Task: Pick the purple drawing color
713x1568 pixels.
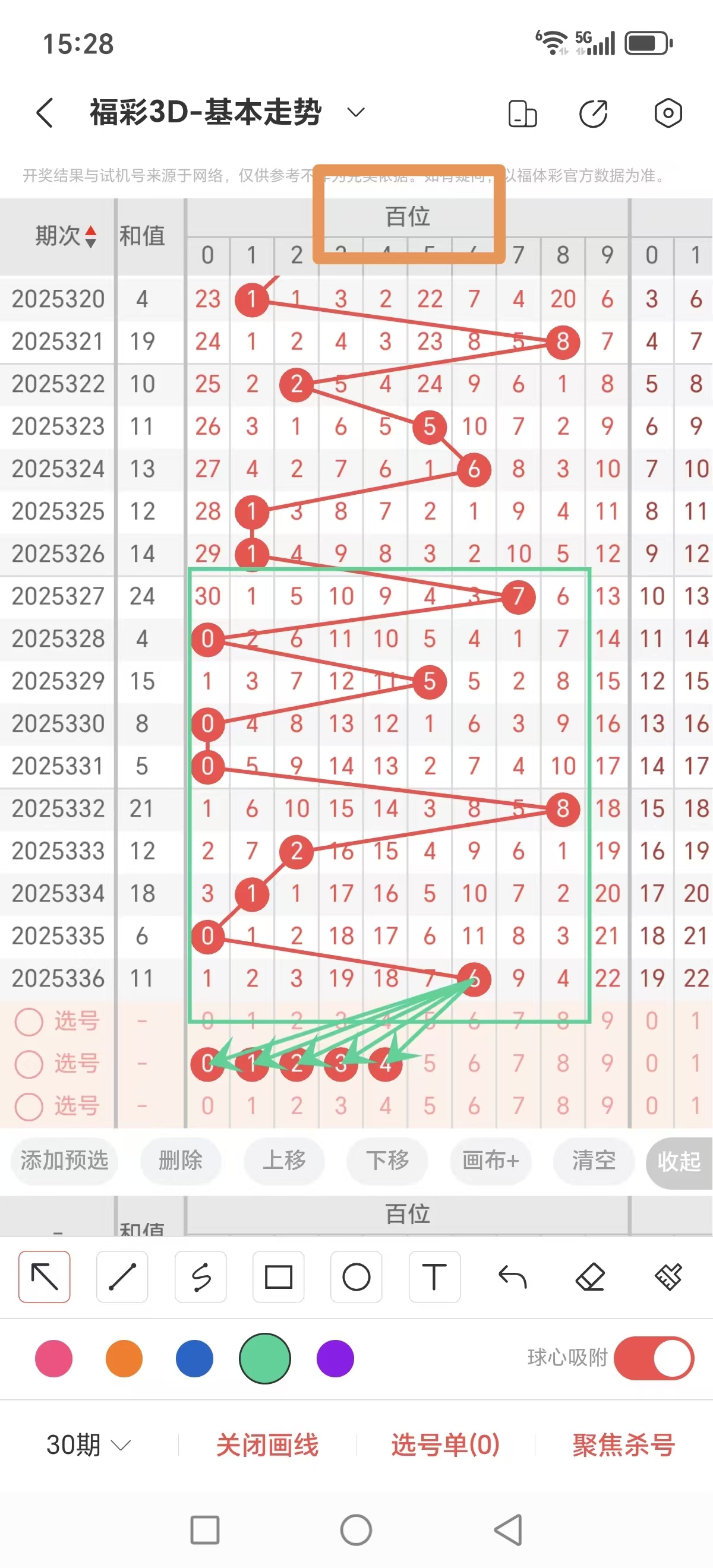Action: tap(335, 1357)
